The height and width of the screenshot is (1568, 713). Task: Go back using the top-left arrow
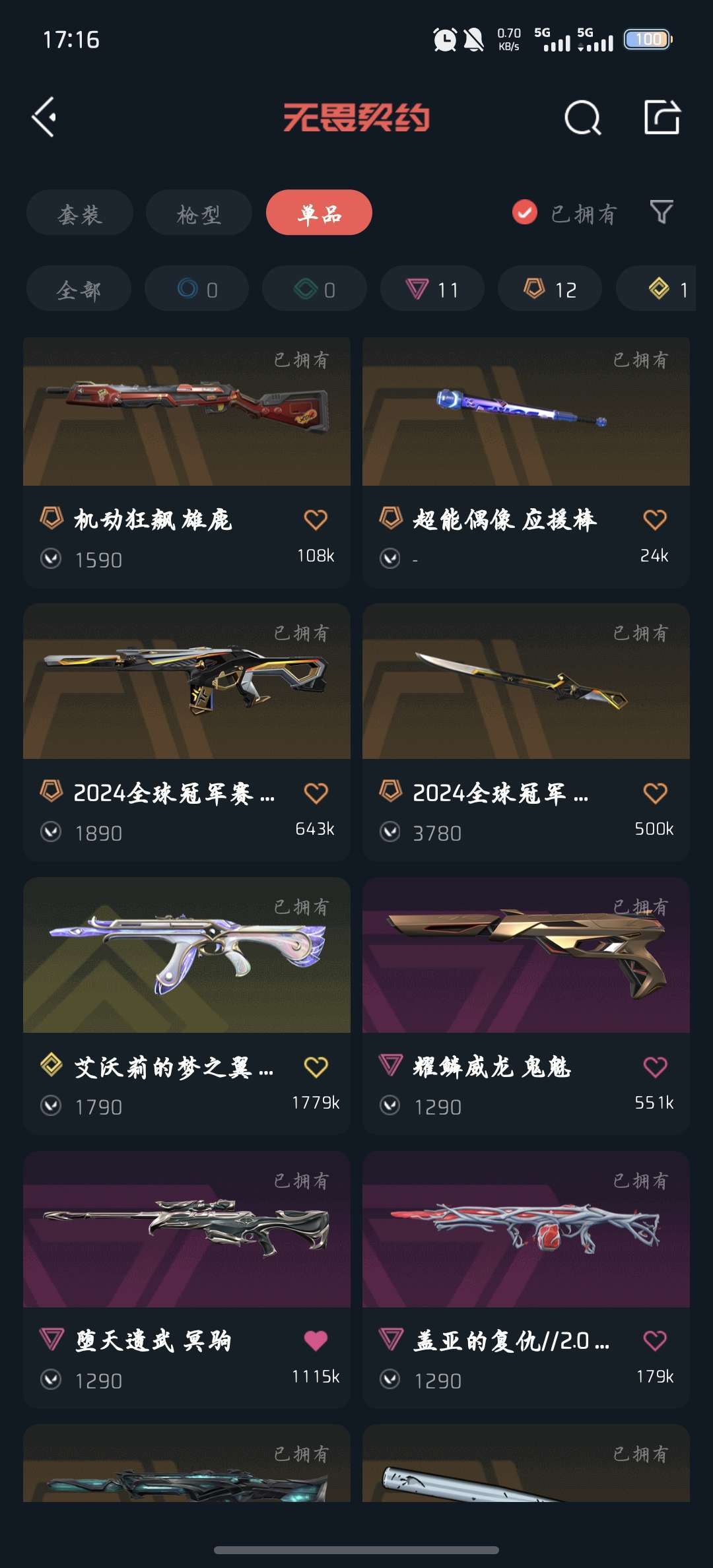pyautogui.click(x=44, y=117)
